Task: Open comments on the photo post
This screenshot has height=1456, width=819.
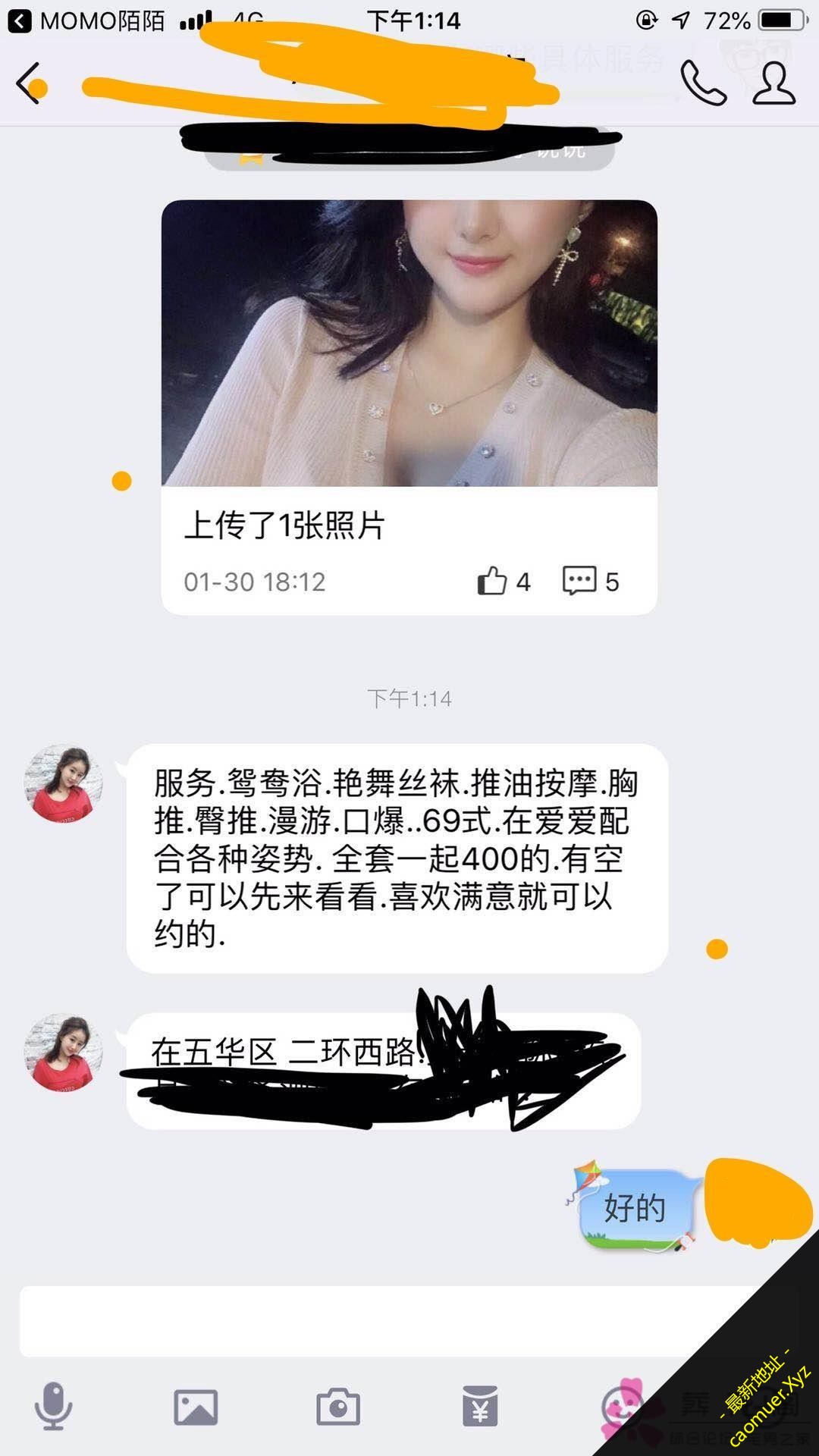Action: (x=579, y=581)
